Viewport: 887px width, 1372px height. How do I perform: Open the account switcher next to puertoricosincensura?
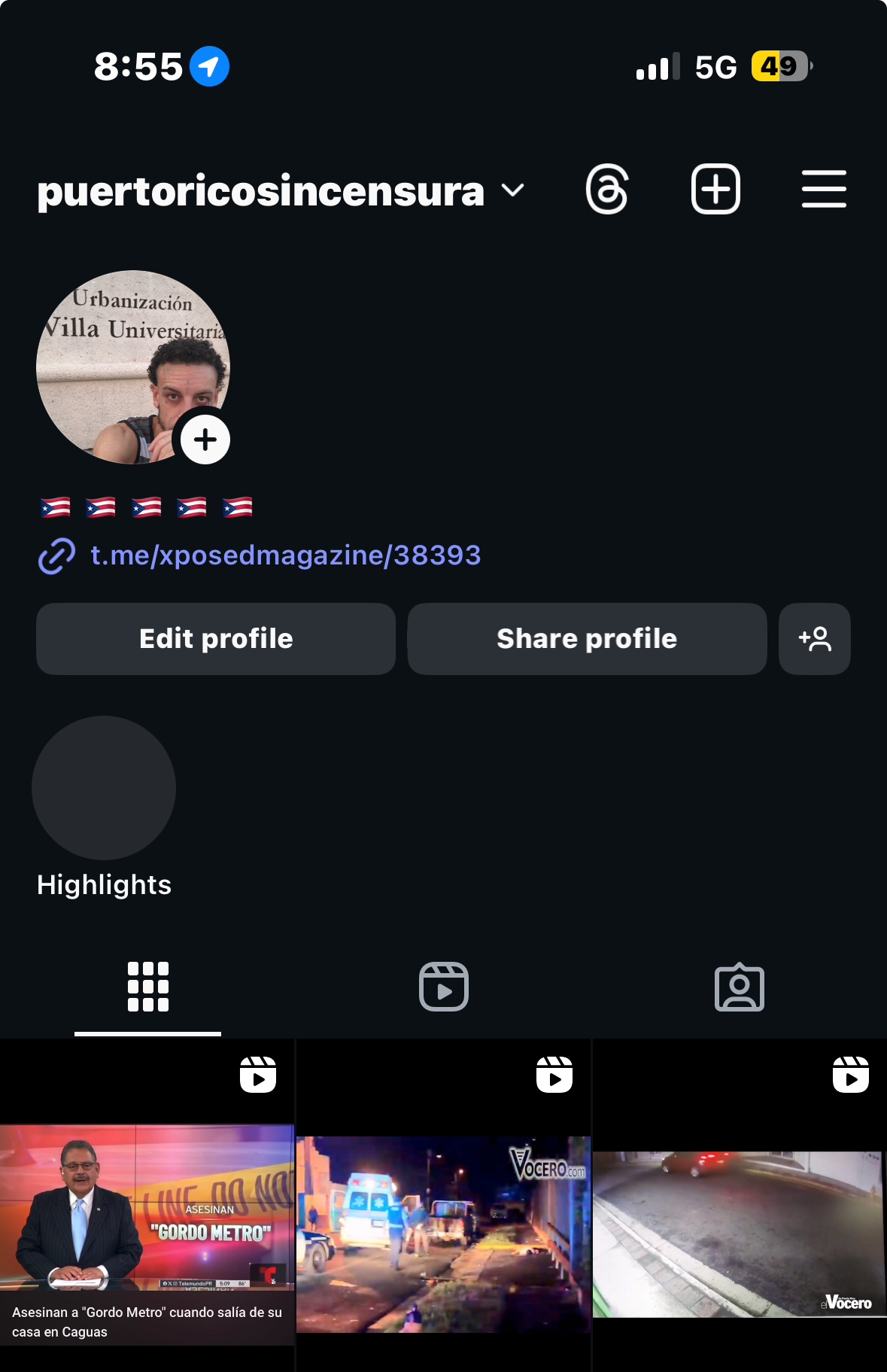click(512, 190)
